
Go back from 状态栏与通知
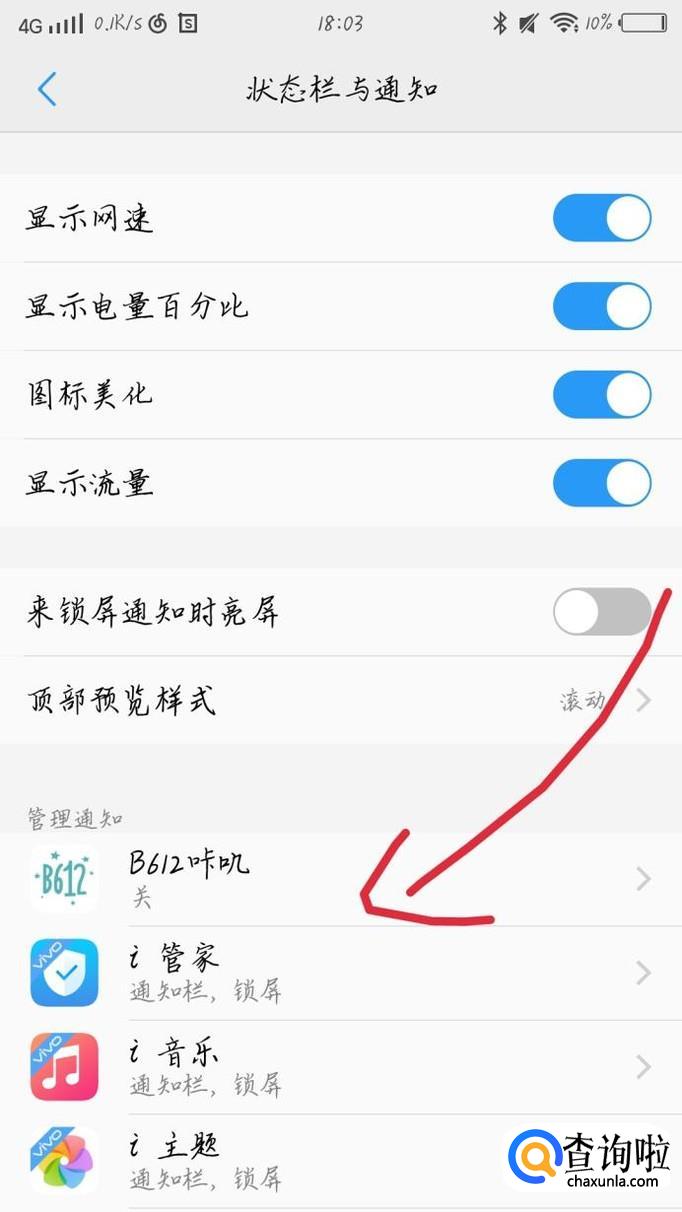coord(47,89)
